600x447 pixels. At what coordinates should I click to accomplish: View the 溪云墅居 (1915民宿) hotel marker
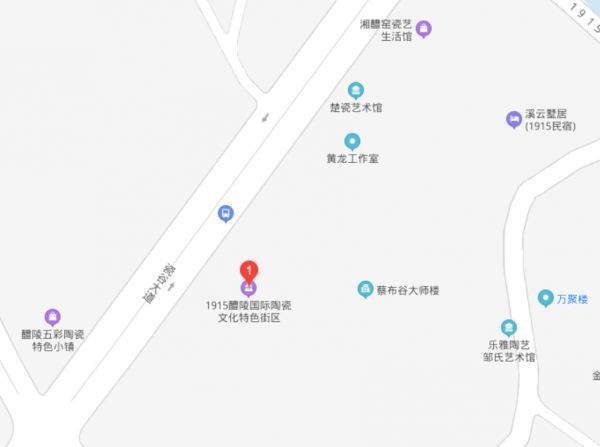click(x=513, y=120)
